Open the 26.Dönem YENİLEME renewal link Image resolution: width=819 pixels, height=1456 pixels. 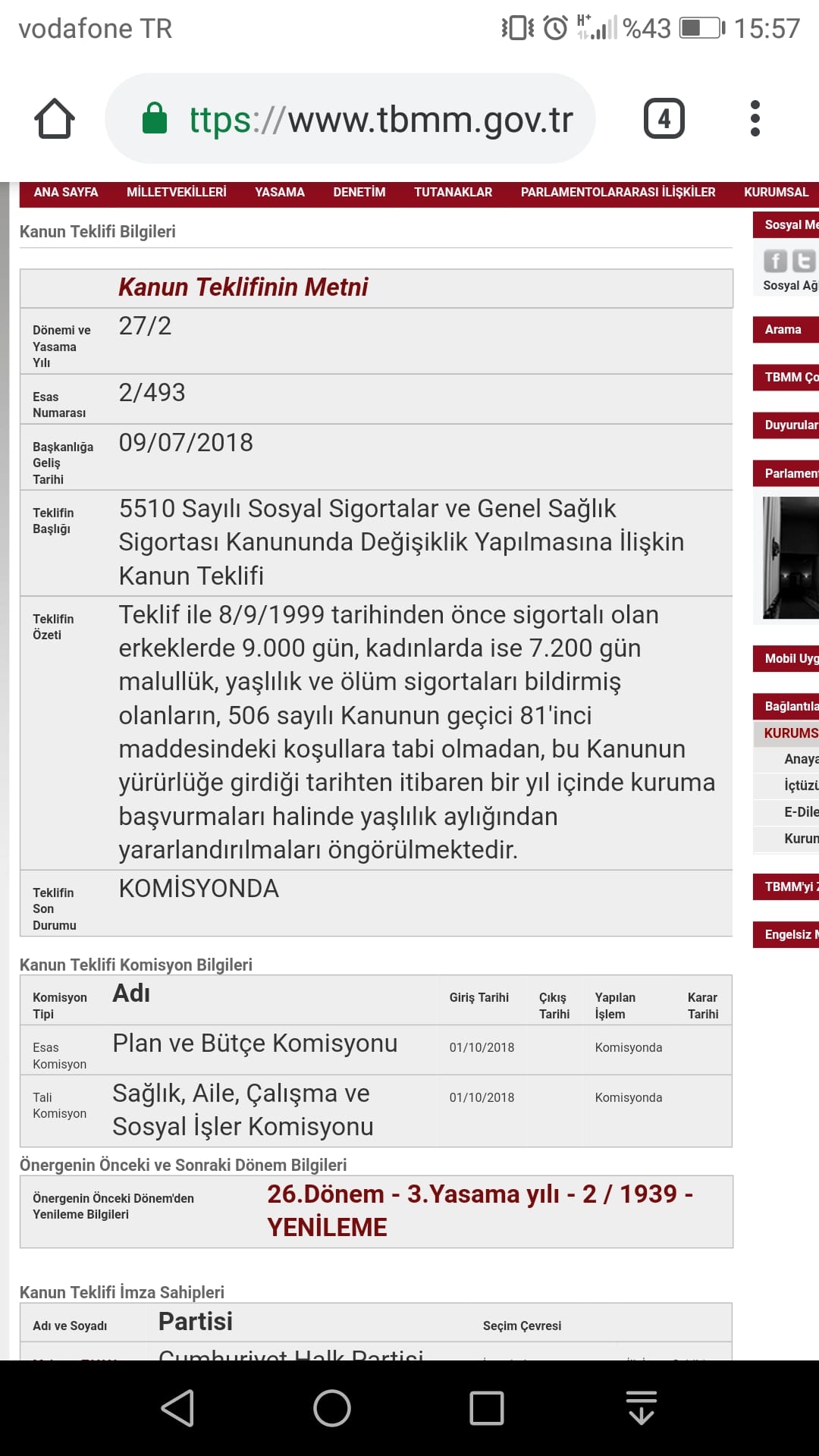tap(479, 1210)
